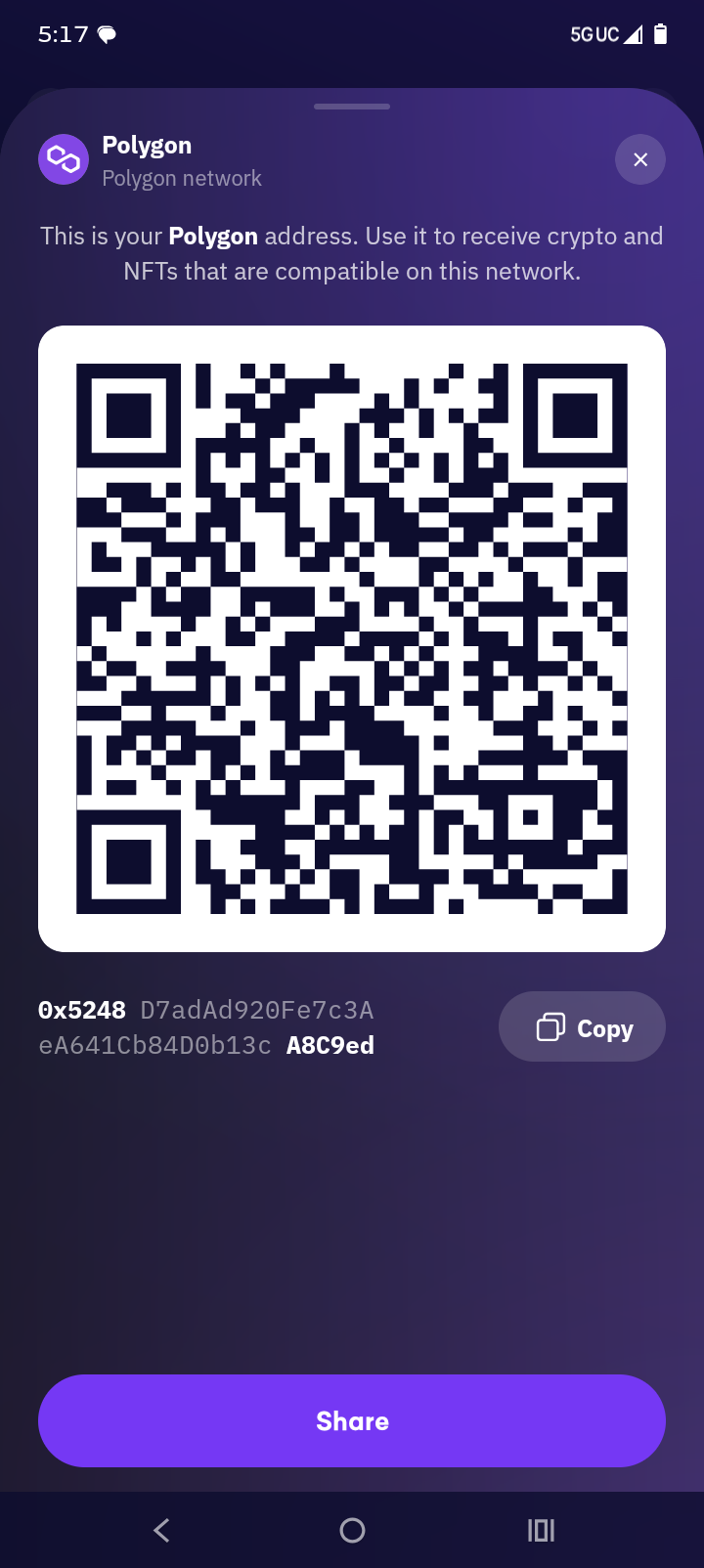Share the Polygon address
Screen dimensions: 704x1568
(x=352, y=1420)
